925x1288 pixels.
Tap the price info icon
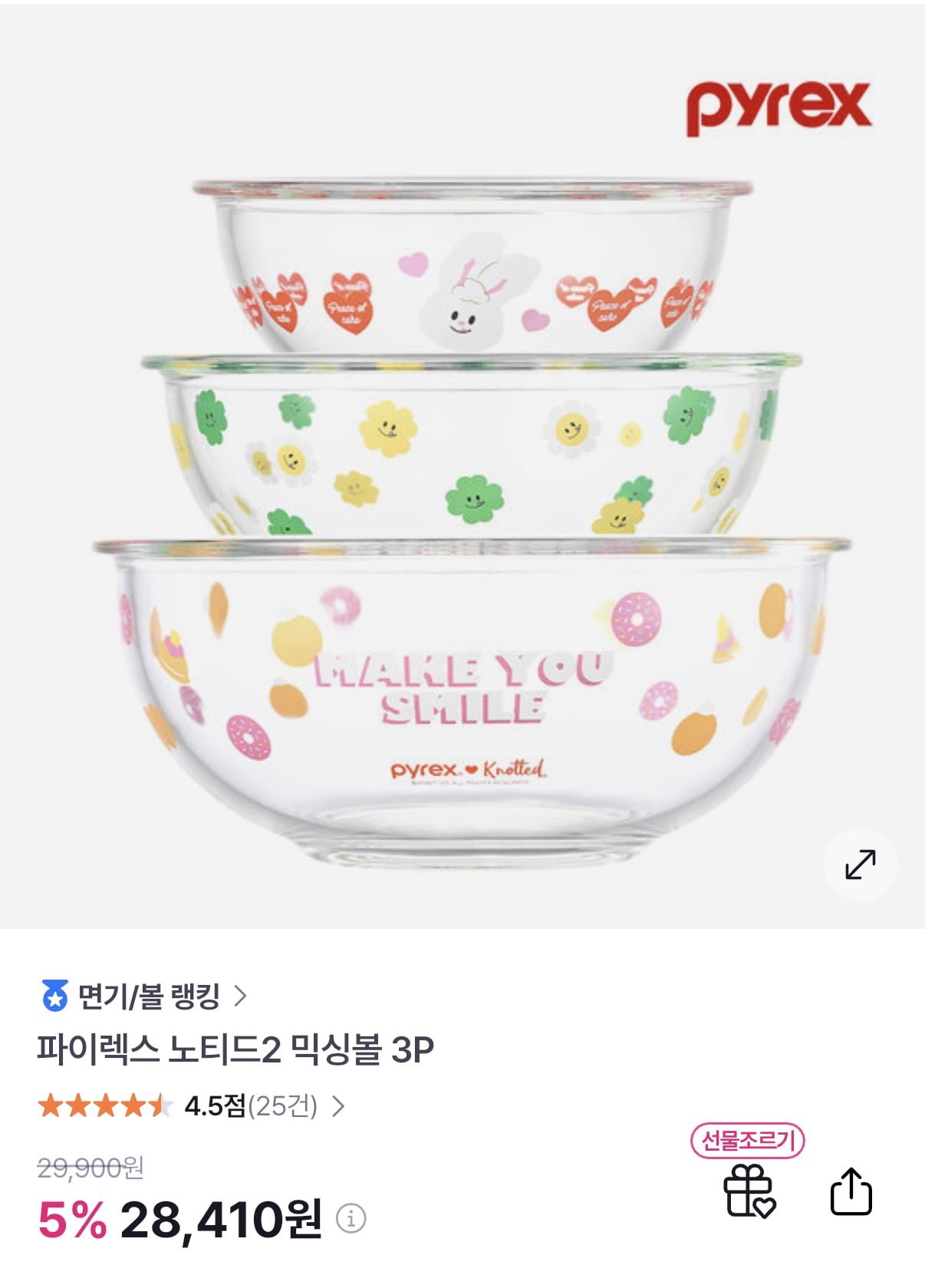[x=351, y=1218]
